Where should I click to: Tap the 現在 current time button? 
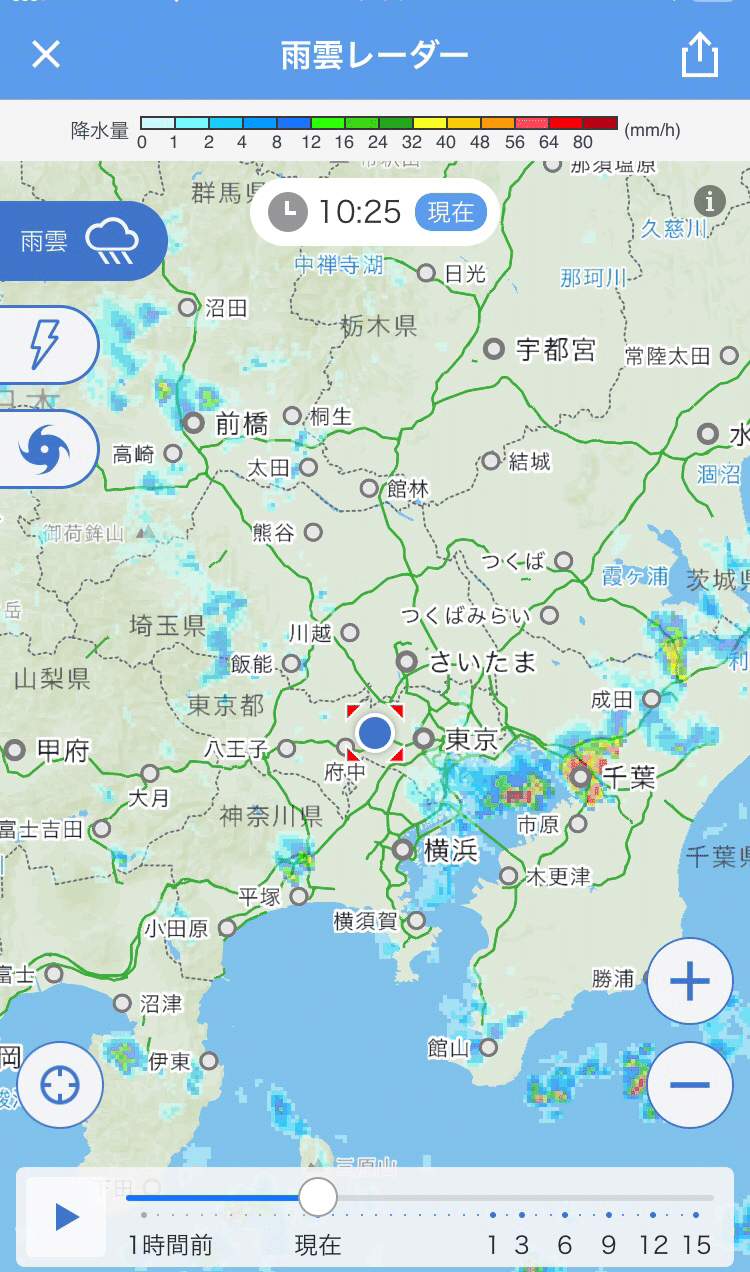[450, 212]
